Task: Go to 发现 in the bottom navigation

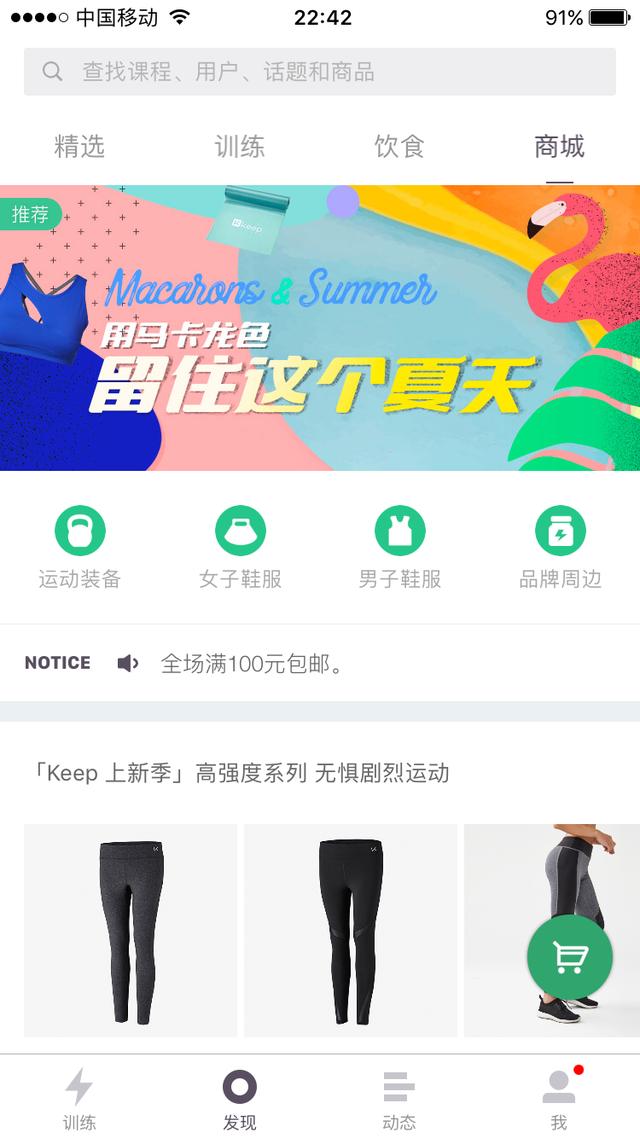Action: click(x=240, y=1098)
